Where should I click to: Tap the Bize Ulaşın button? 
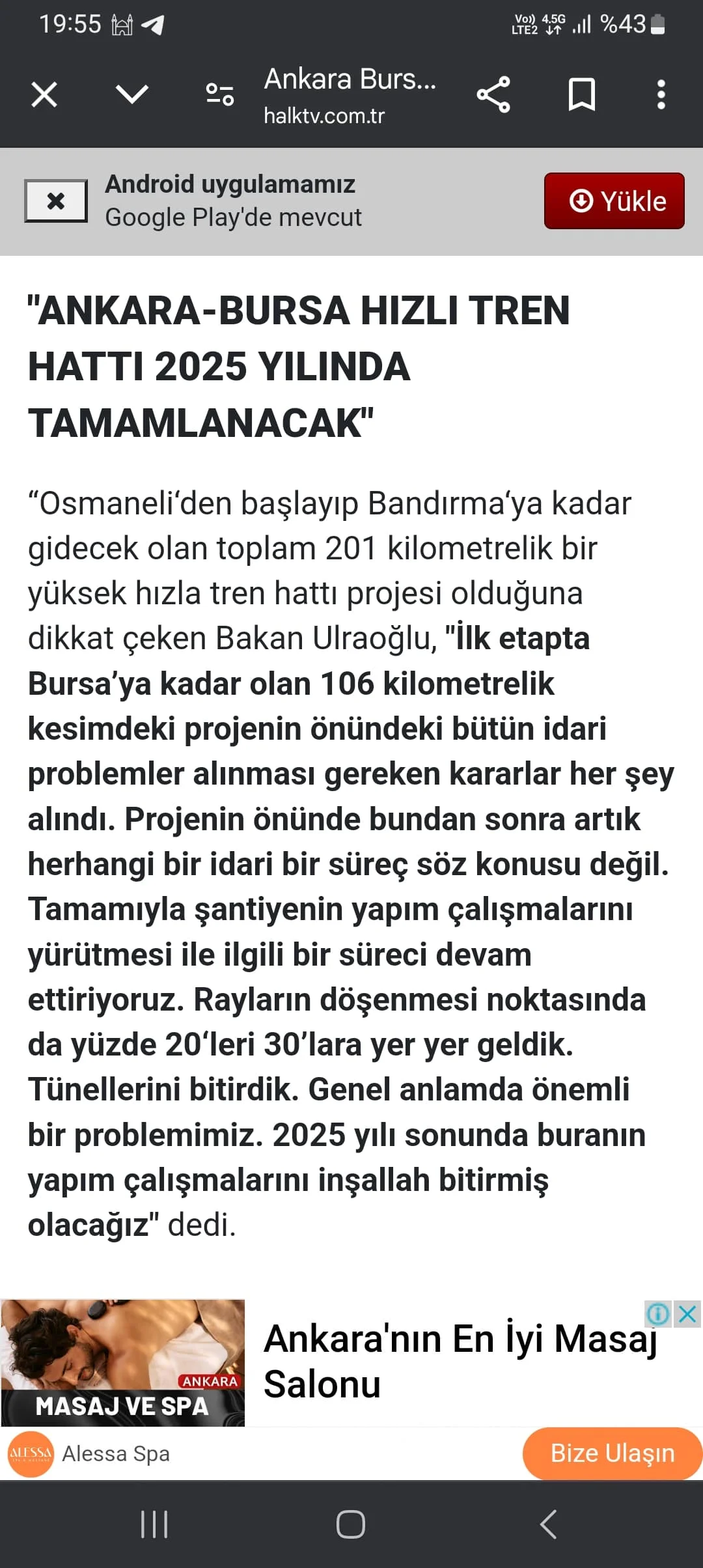pos(612,1453)
